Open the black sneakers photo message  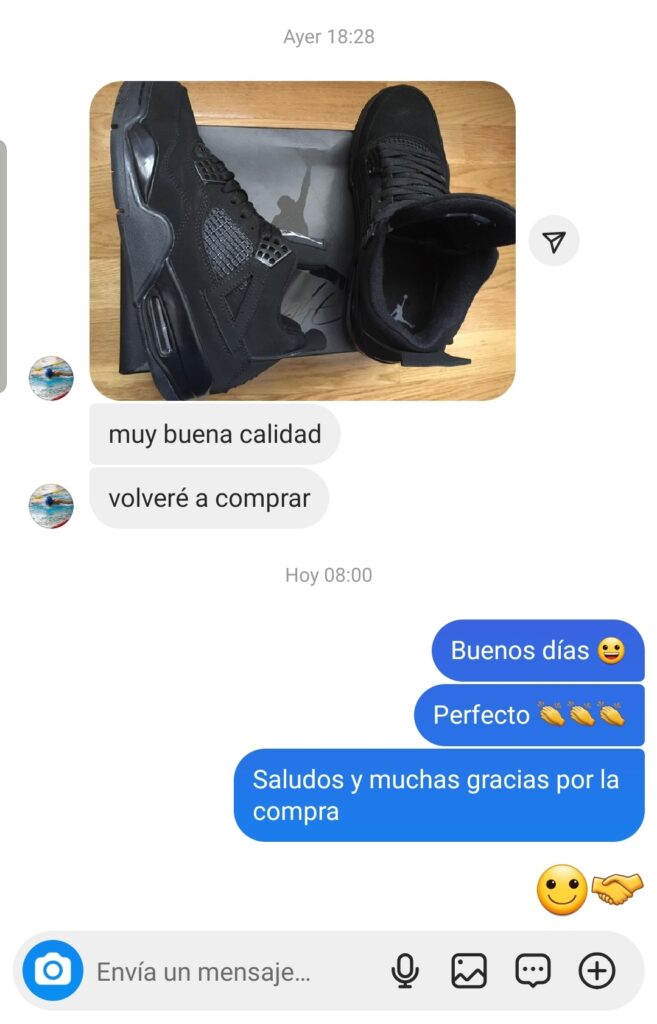pyautogui.click(x=302, y=240)
